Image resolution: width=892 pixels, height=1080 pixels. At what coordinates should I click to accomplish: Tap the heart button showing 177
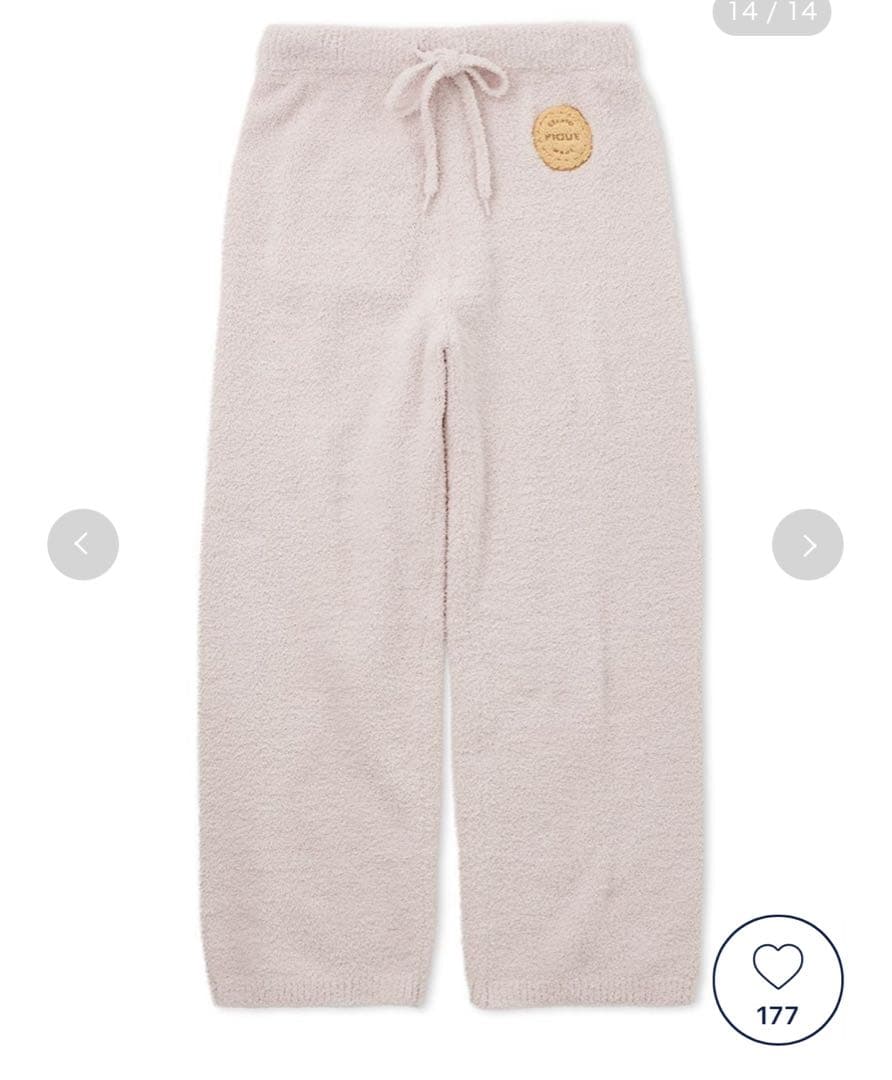click(x=777, y=980)
